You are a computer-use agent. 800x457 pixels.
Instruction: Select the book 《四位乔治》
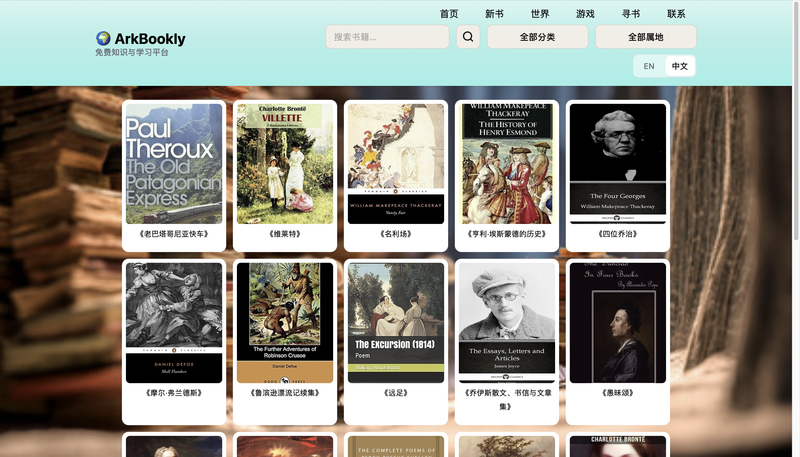tap(618, 175)
